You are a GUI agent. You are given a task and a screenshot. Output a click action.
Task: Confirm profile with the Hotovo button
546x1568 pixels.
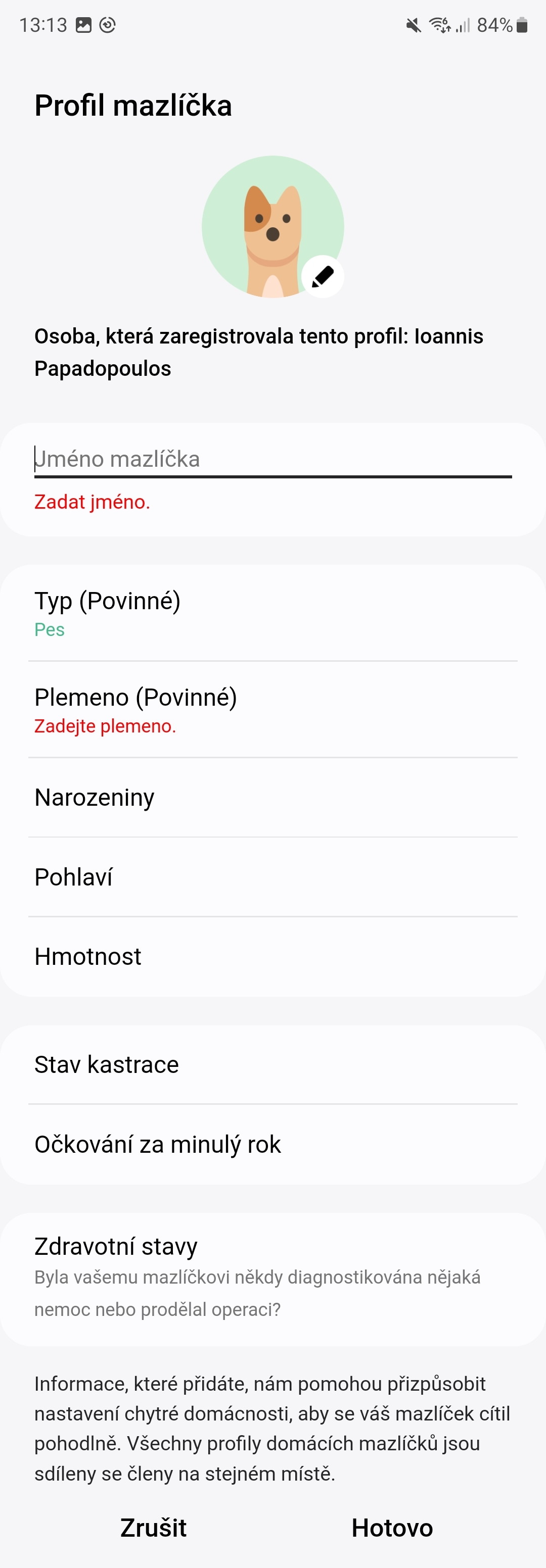pyautogui.click(x=392, y=1527)
